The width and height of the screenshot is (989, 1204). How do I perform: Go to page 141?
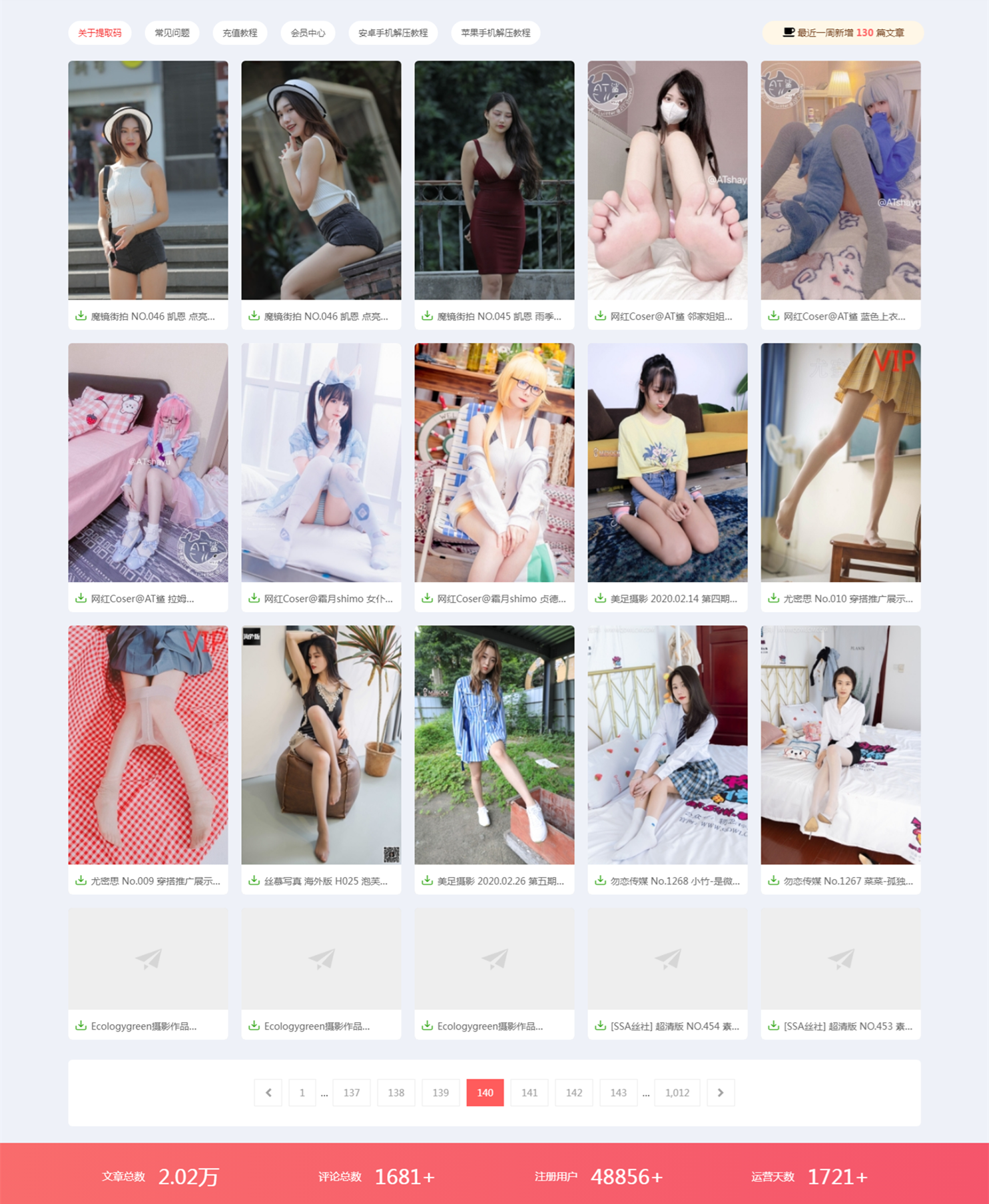coord(529,1093)
